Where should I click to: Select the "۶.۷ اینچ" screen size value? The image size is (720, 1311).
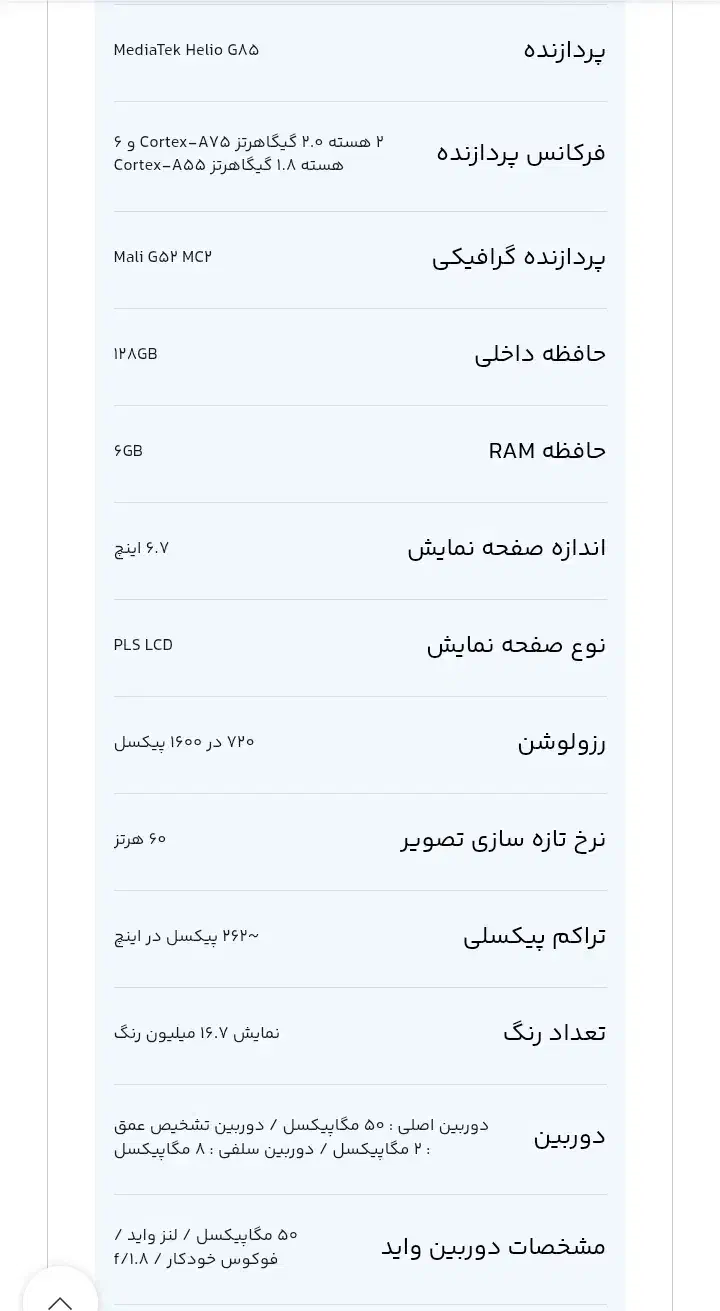pyautogui.click(x=140, y=547)
